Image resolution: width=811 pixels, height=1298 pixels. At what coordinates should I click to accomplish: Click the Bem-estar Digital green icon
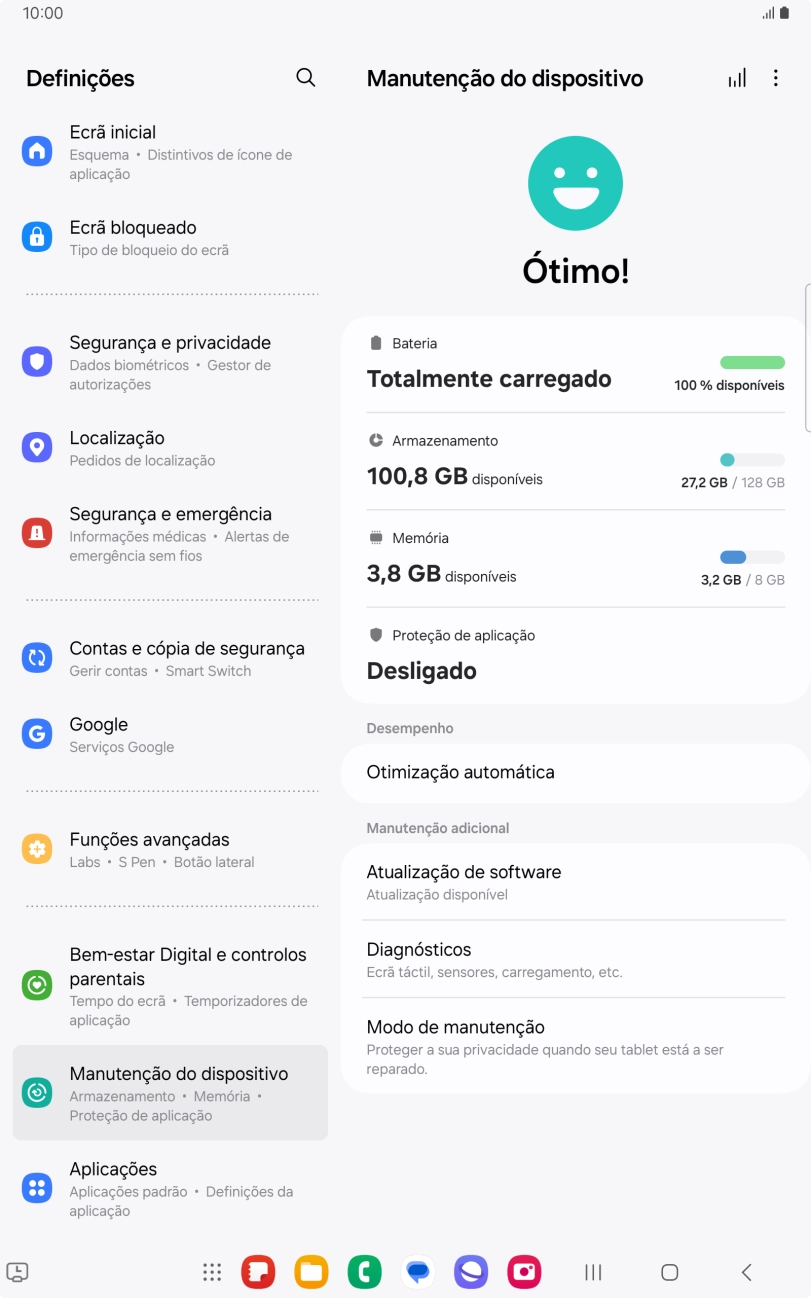pyautogui.click(x=36, y=985)
